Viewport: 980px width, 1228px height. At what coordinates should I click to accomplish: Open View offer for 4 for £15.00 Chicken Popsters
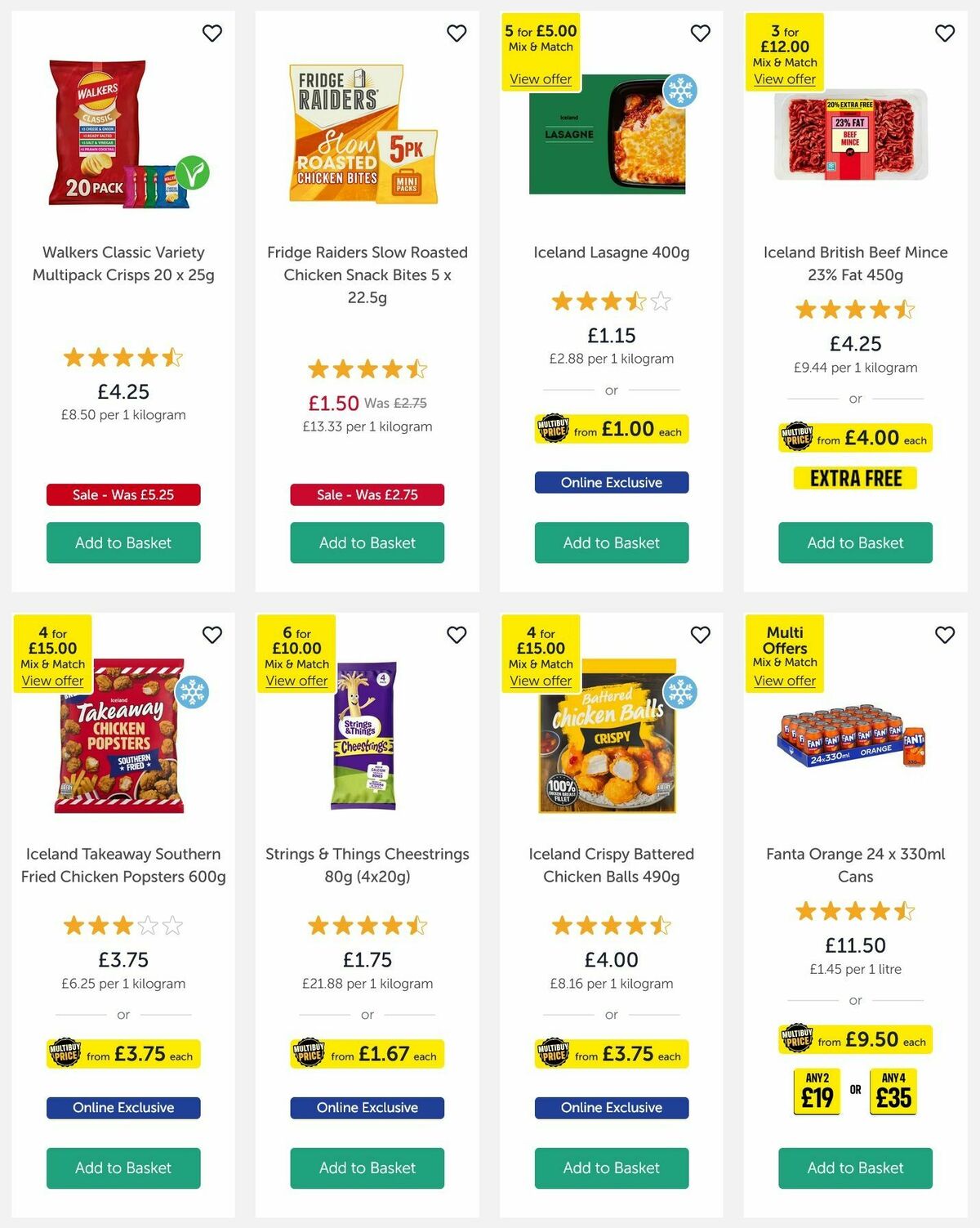[51, 681]
